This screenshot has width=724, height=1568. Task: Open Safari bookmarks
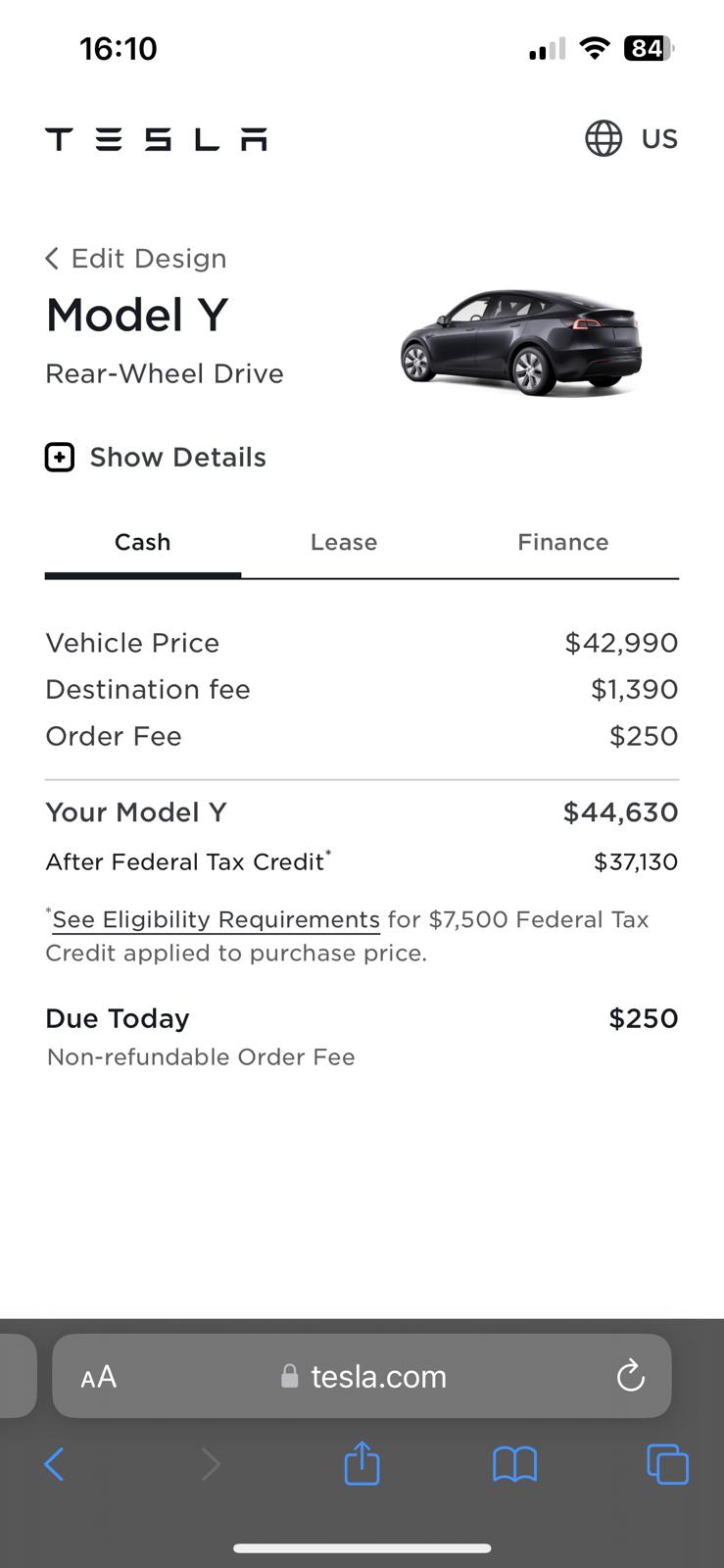(x=514, y=1465)
